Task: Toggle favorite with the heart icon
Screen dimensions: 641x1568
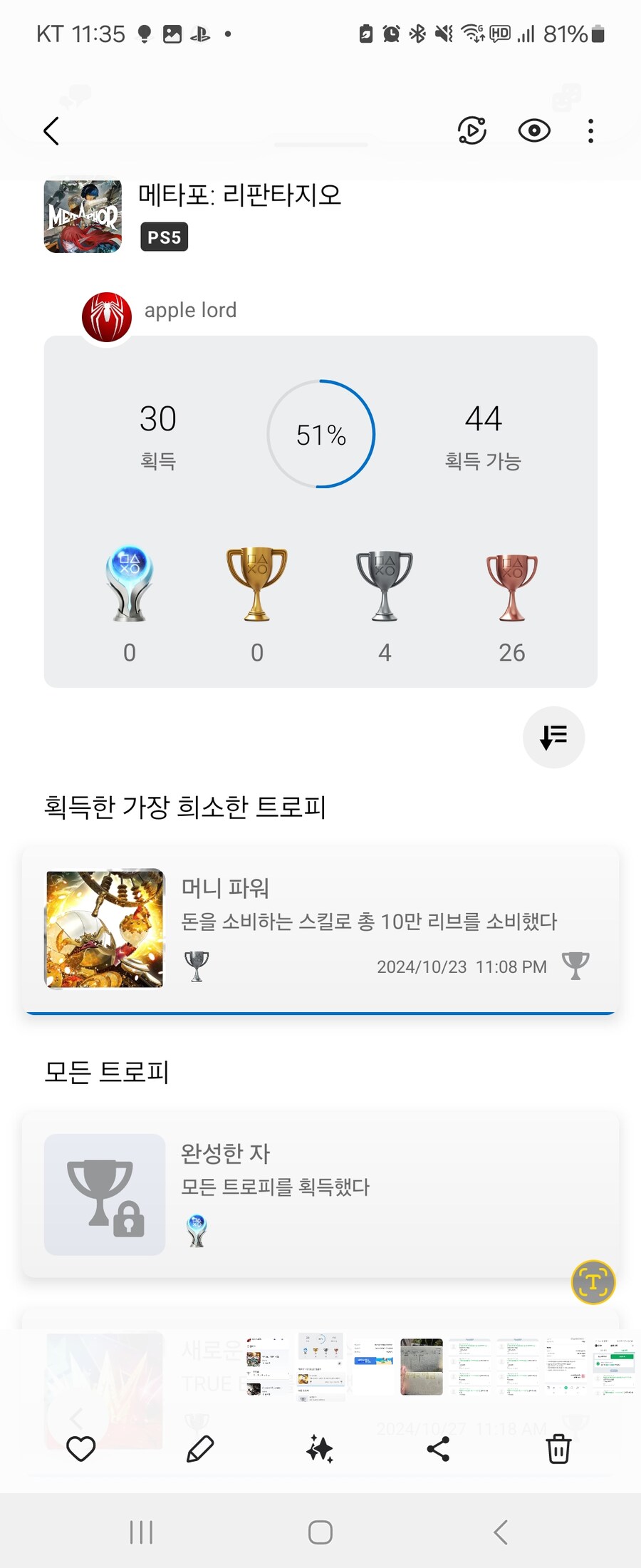Action: (x=80, y=1447)
